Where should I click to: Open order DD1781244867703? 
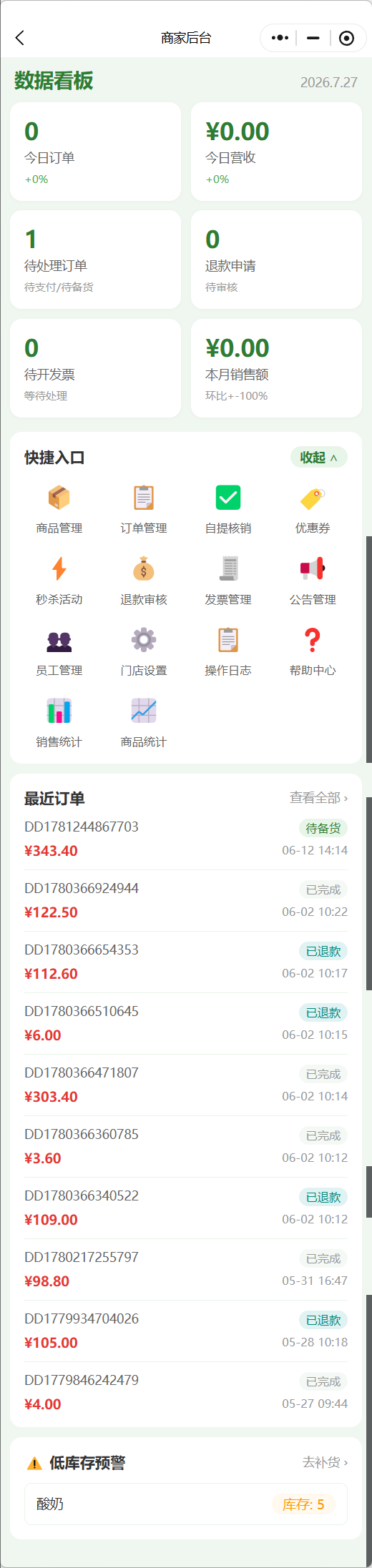(x=186, y=839)
